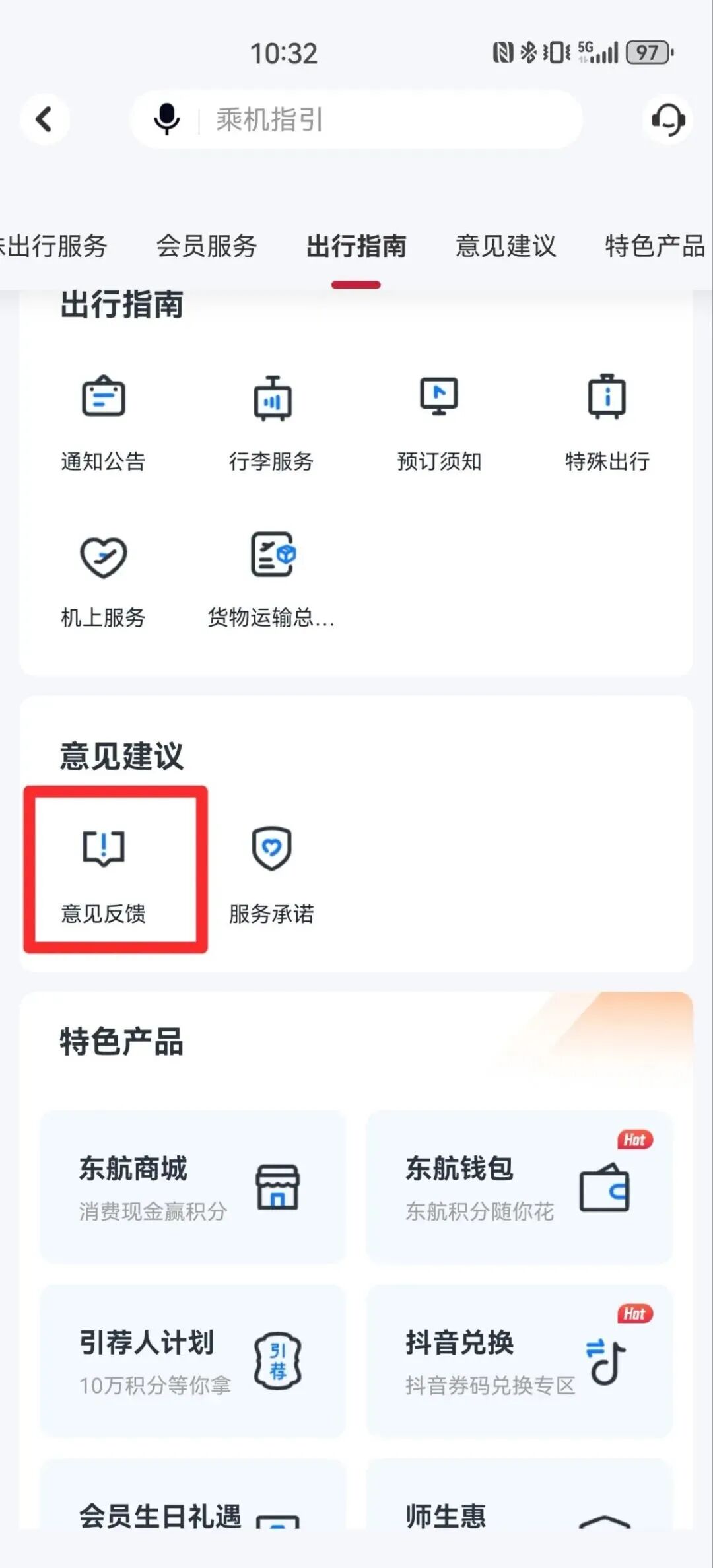Tap the microphone for voice search
This screenshot has width=713, height=1568.
[166, 119]
